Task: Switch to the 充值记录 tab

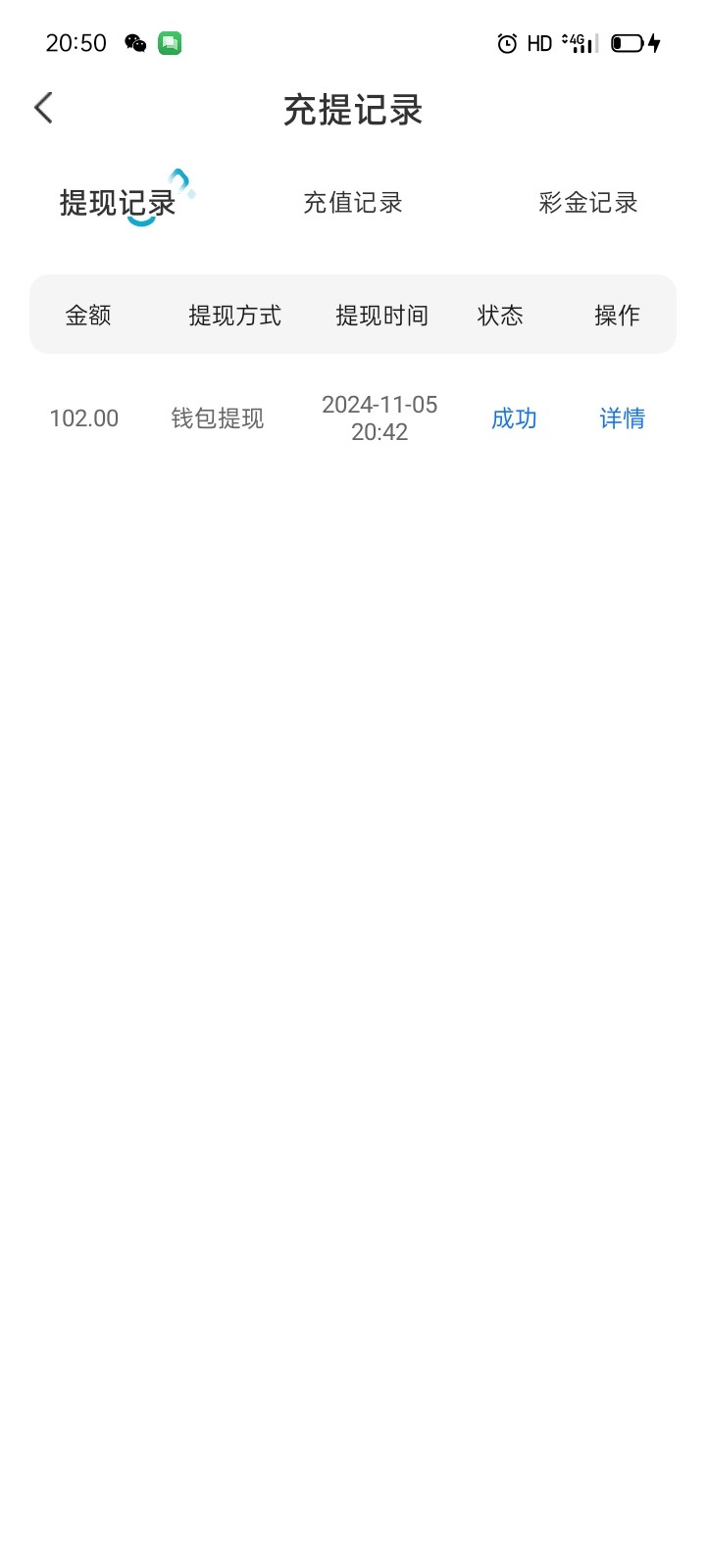Action: click(x=353, y=203)
